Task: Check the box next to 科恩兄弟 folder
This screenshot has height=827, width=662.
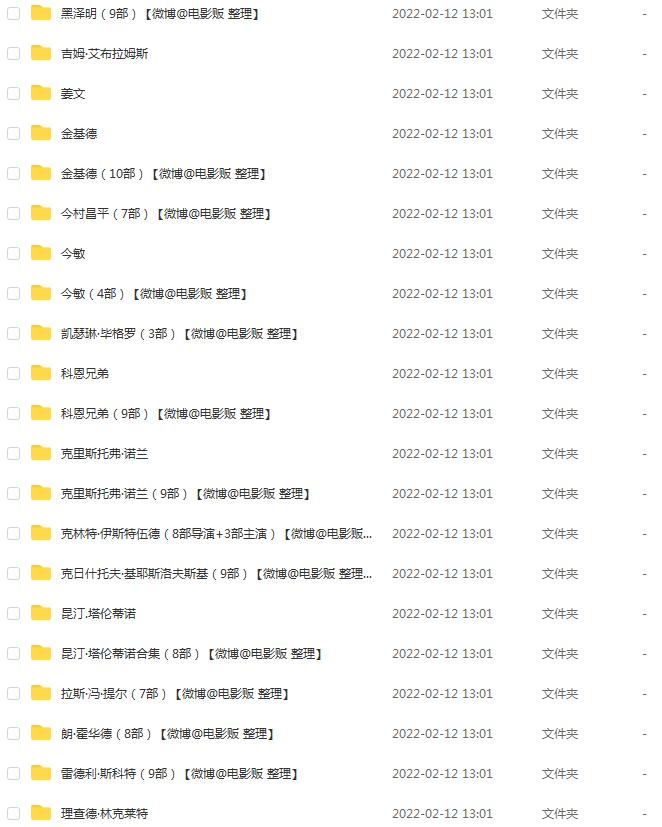Action: pos(14,374)
